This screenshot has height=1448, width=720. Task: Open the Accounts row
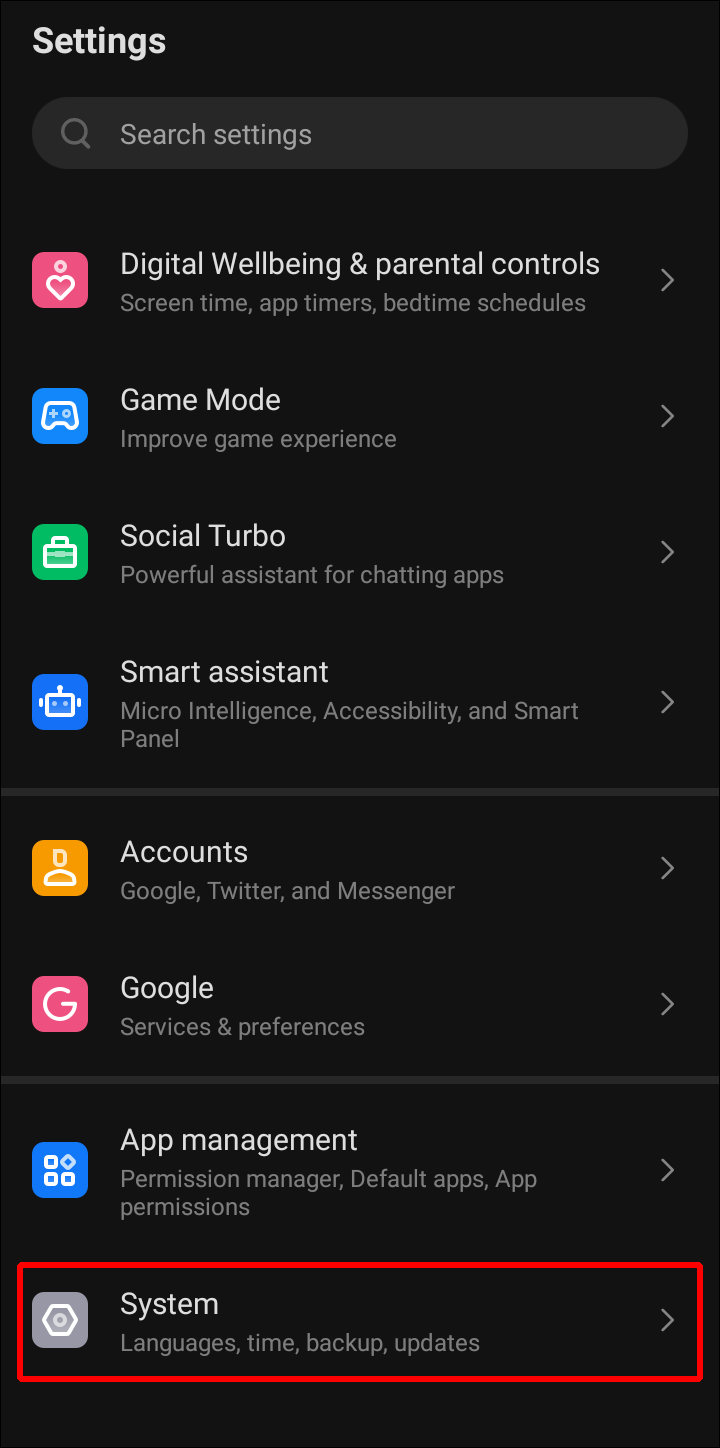[360, 869]
